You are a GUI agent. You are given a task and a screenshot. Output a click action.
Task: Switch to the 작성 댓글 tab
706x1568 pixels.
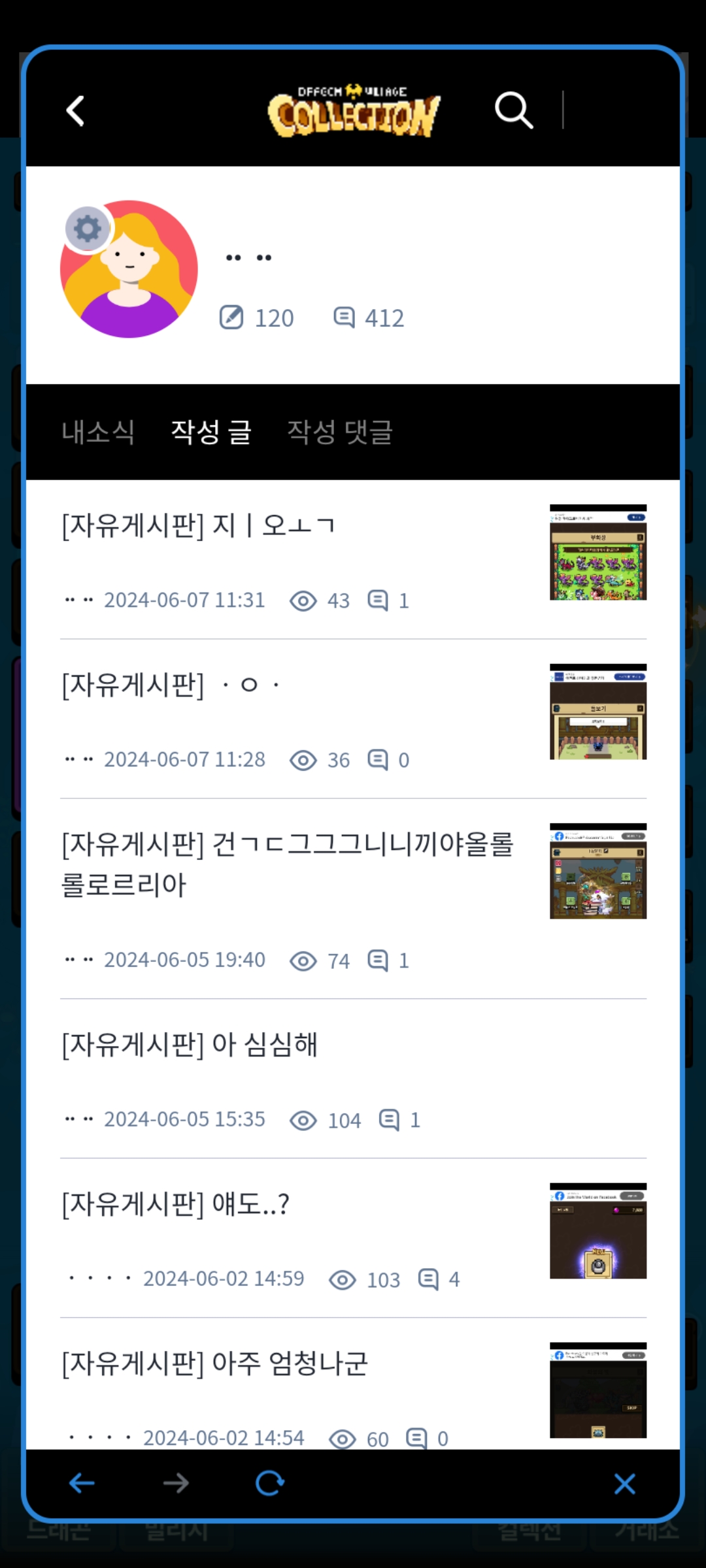(x=340, y=432)
